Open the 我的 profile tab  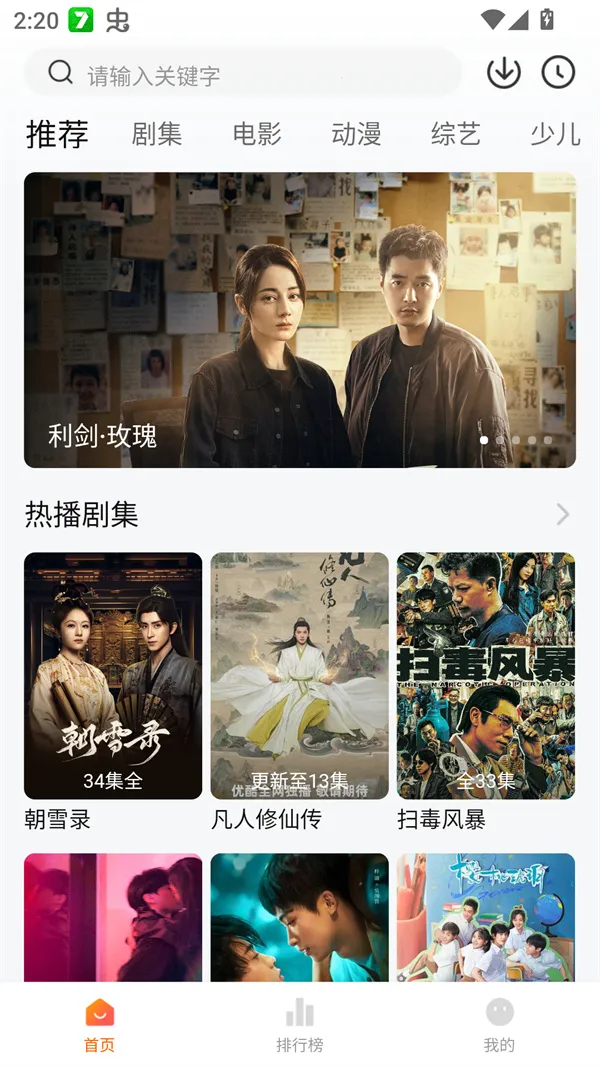point(499,1026)
